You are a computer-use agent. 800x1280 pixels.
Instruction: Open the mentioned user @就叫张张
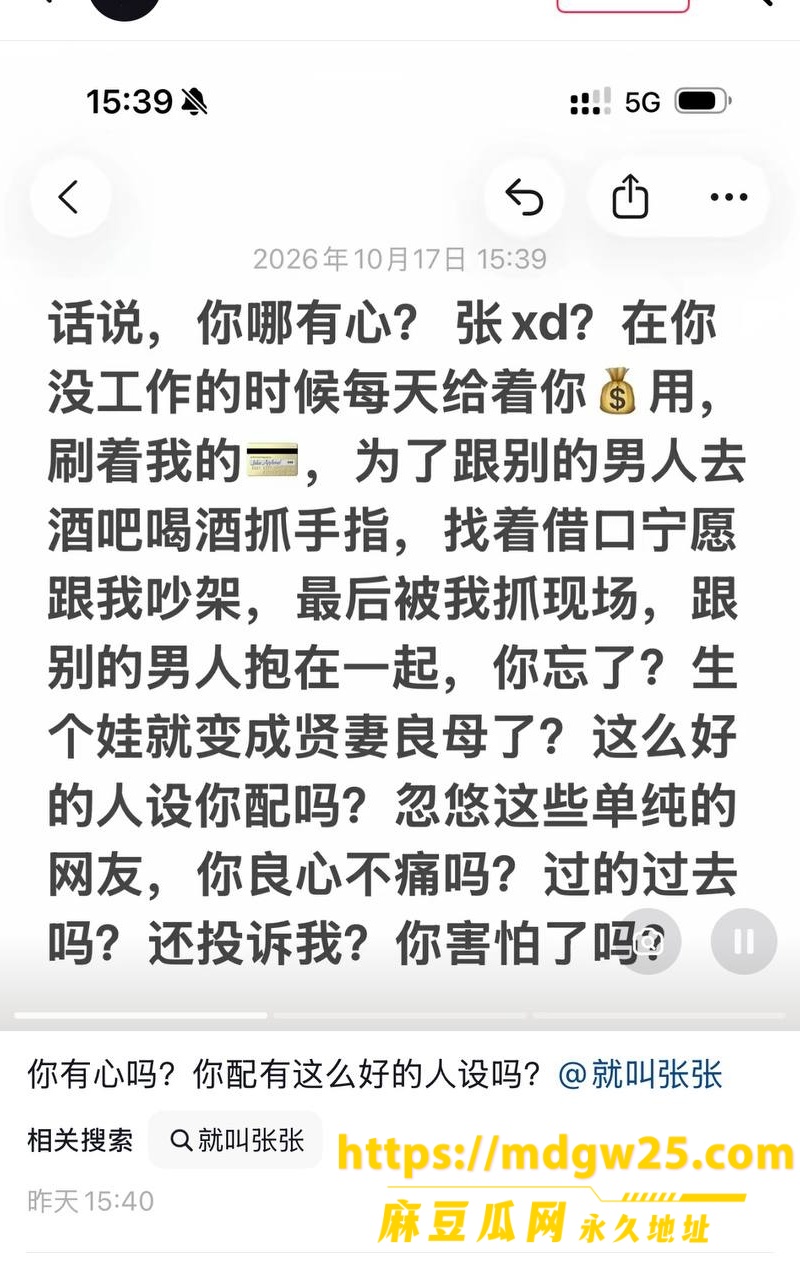click(640, 1075)
